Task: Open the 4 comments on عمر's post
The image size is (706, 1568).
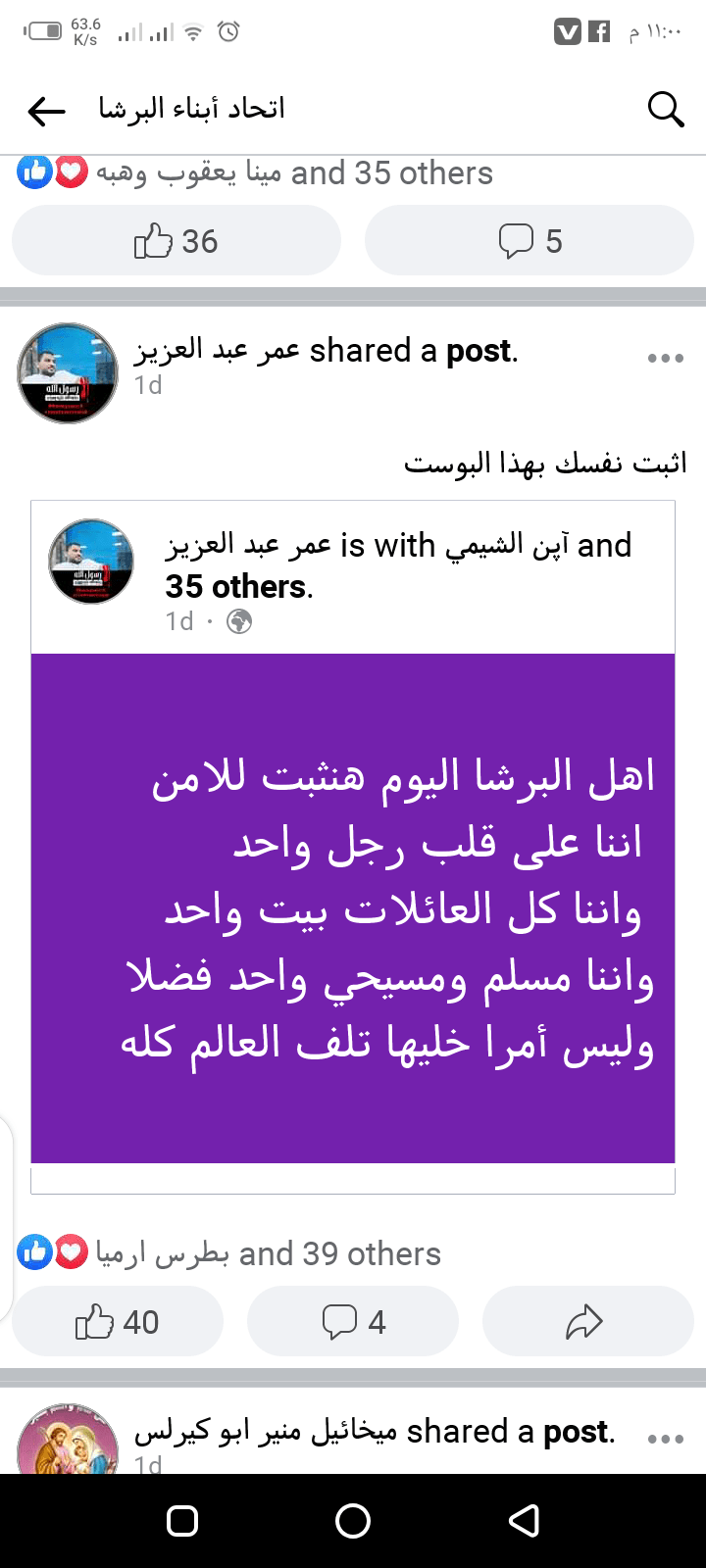Action: pyautogui.click(x=353, y=1322)
